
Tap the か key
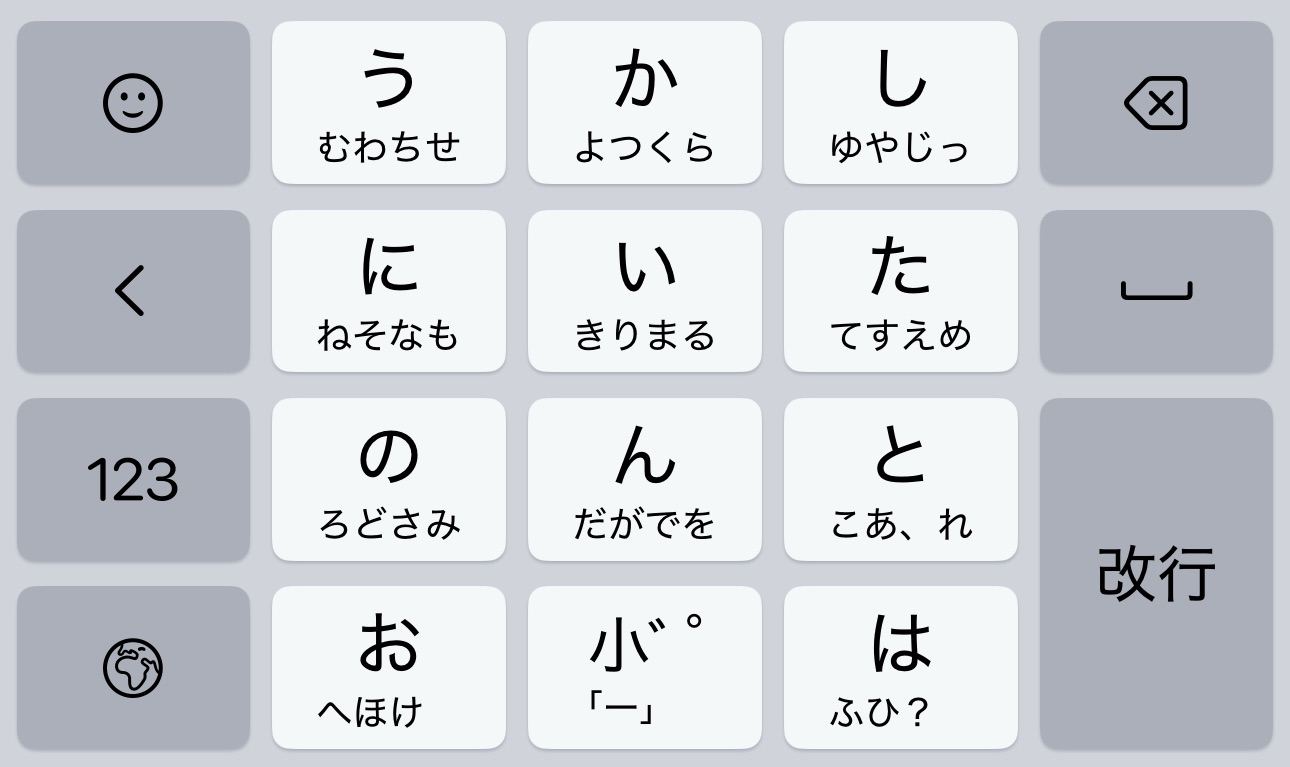pyautogui.click(x=645, y=103)
